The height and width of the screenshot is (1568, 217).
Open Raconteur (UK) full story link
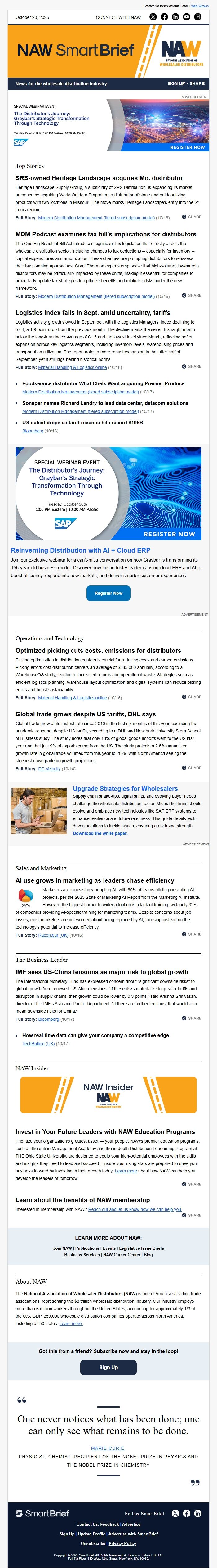click(x=53, y=935)
